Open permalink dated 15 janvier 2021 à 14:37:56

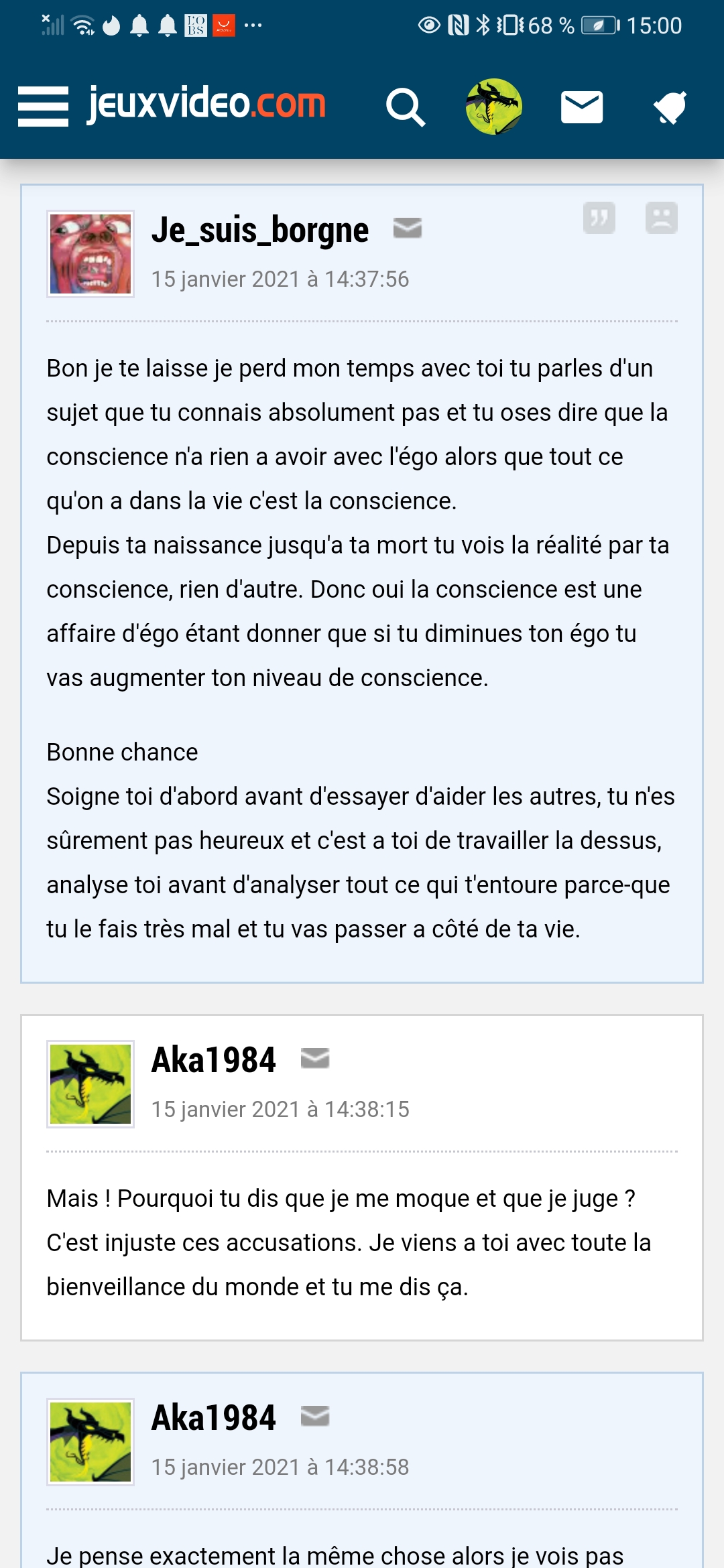[x=280, y=279]
